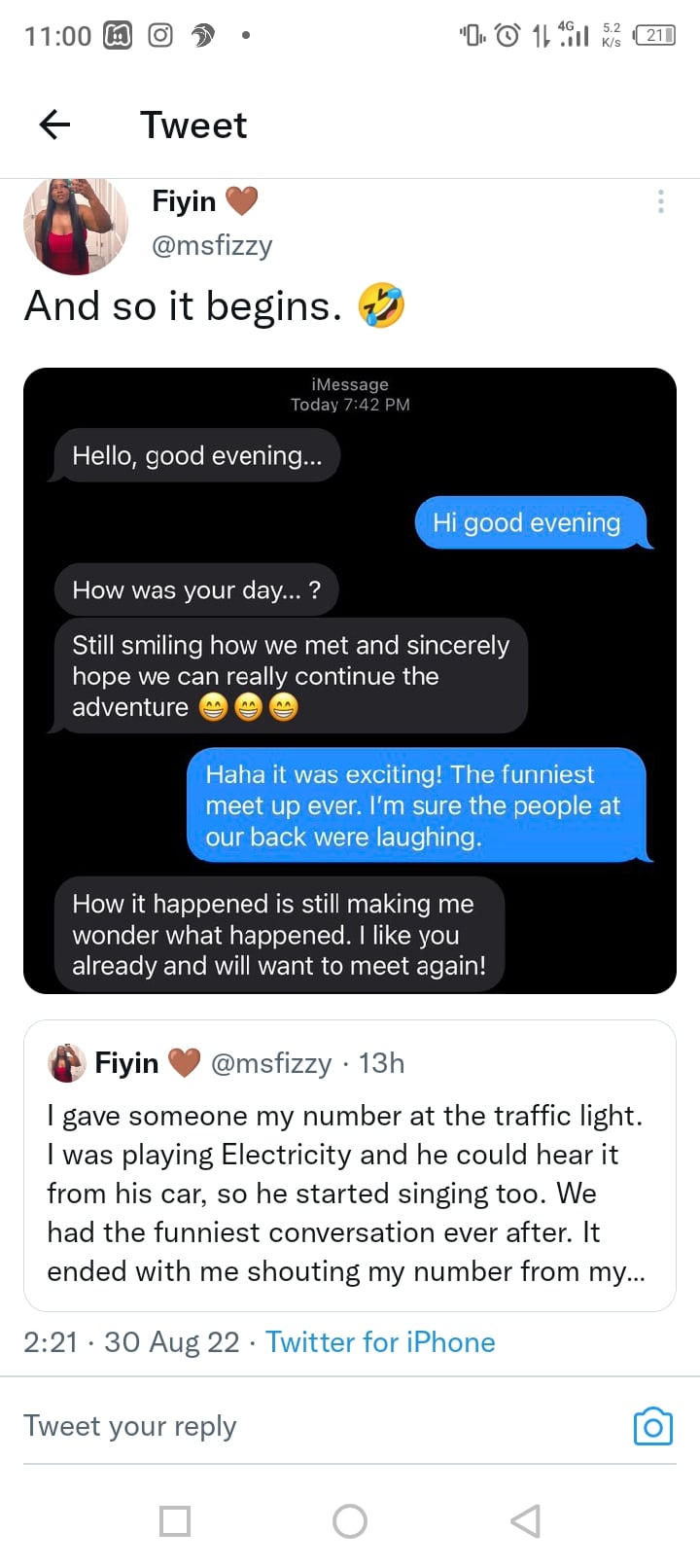700x1568 pixels.
Task: Go to the system home screen
Action: tap(350, 1520)
